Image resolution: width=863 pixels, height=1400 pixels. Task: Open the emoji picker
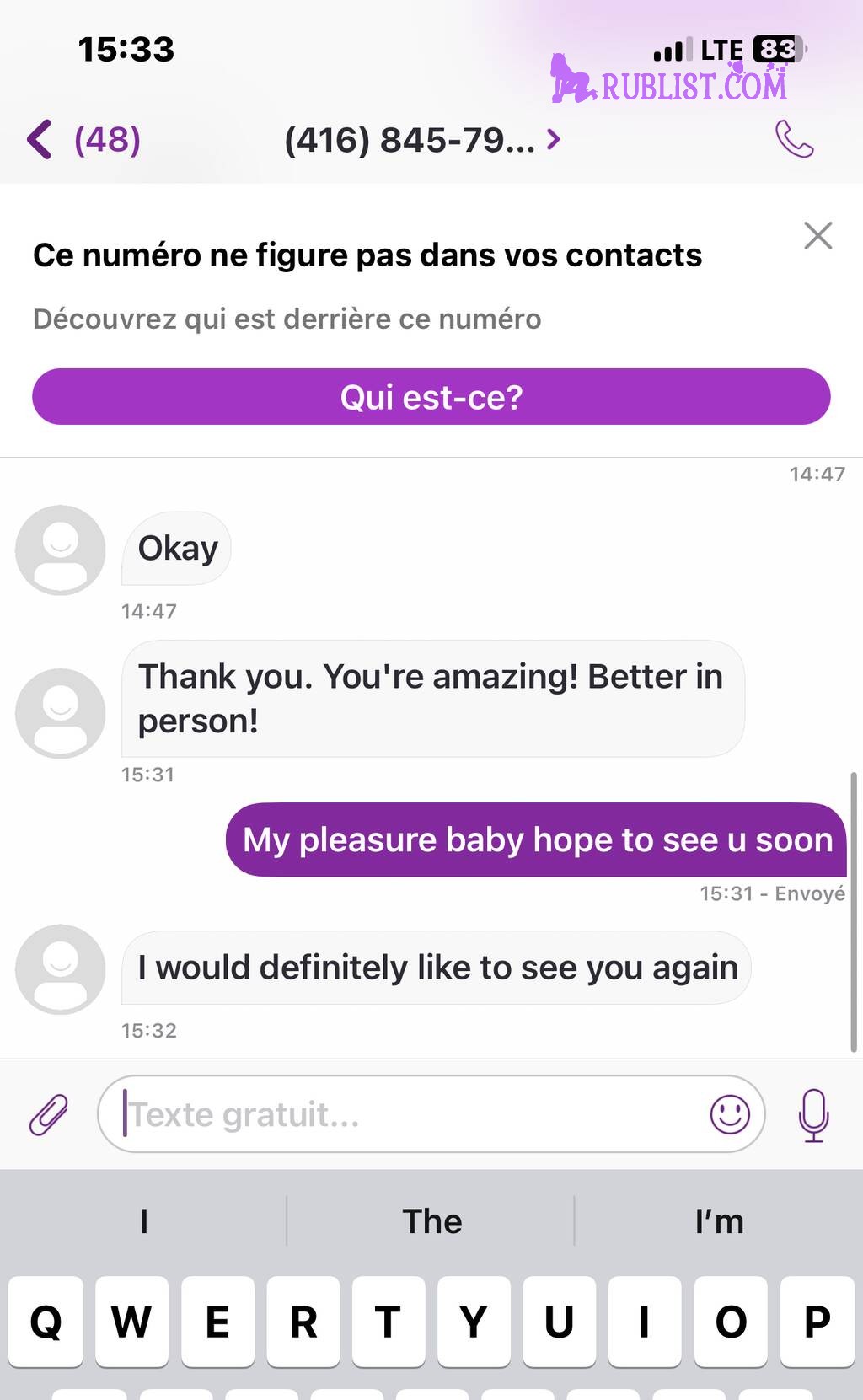(730, 1114)
